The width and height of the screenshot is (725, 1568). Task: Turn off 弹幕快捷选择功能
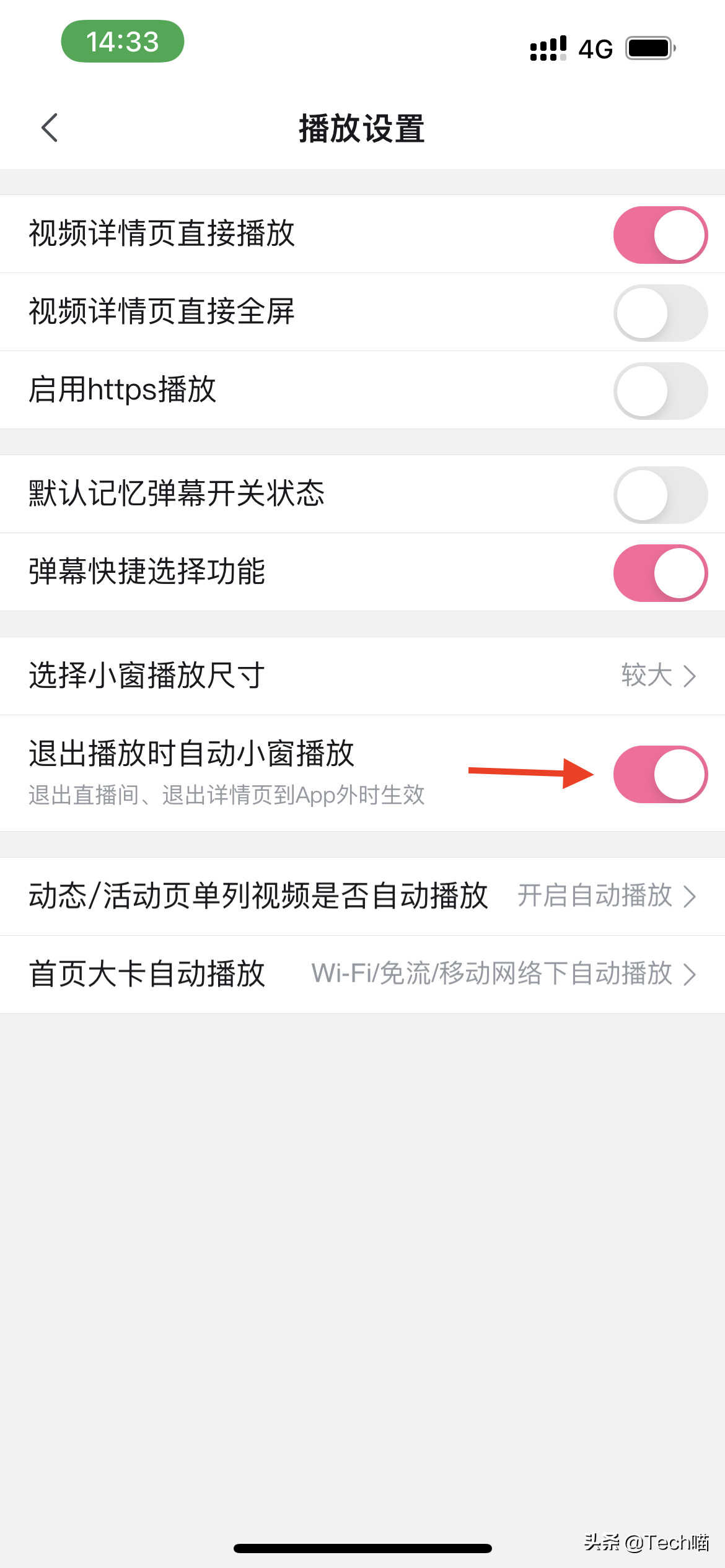pyautogui.click(x=660, y=573)
